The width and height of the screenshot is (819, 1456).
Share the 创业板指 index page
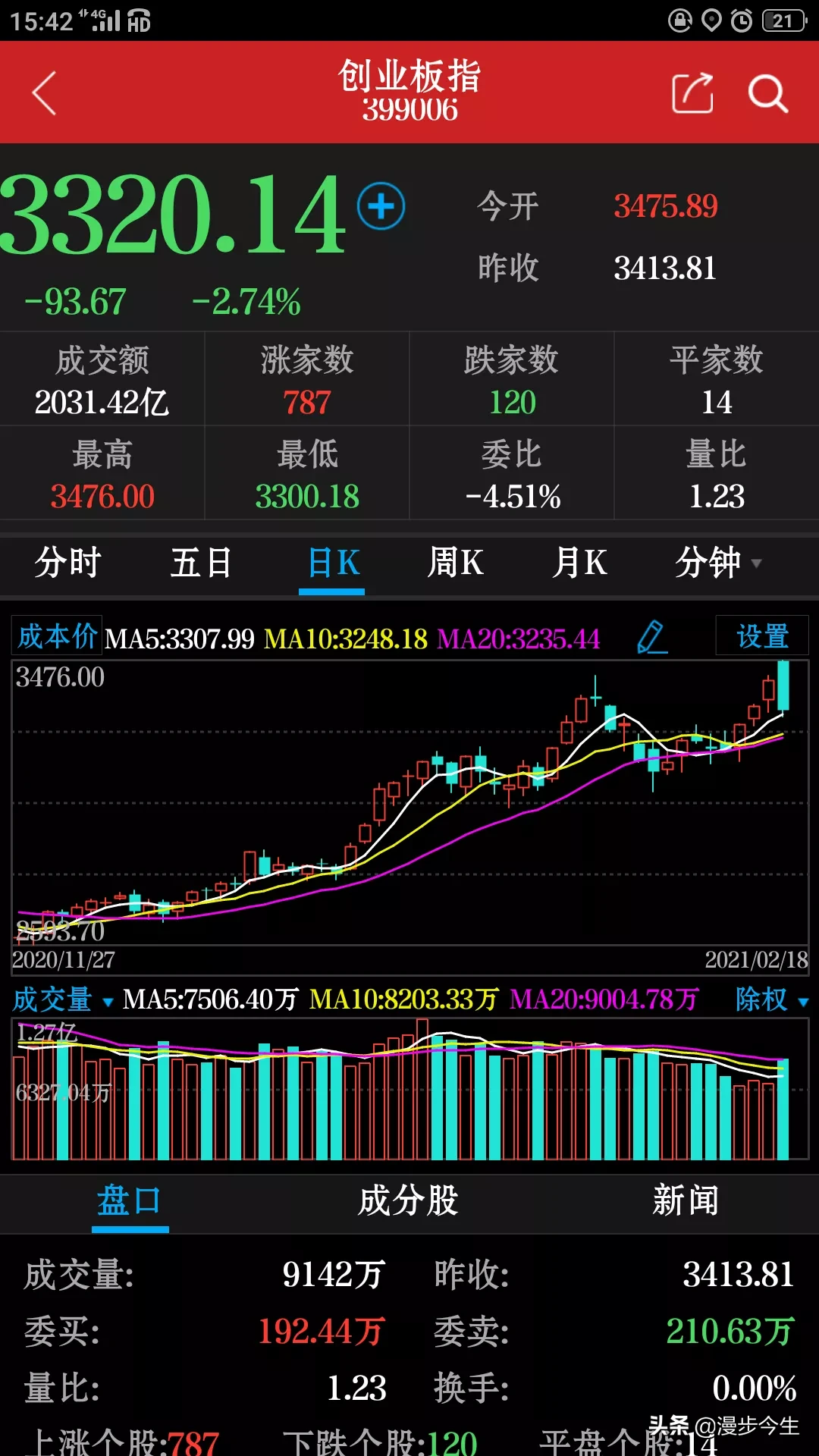tap(693, 93)
